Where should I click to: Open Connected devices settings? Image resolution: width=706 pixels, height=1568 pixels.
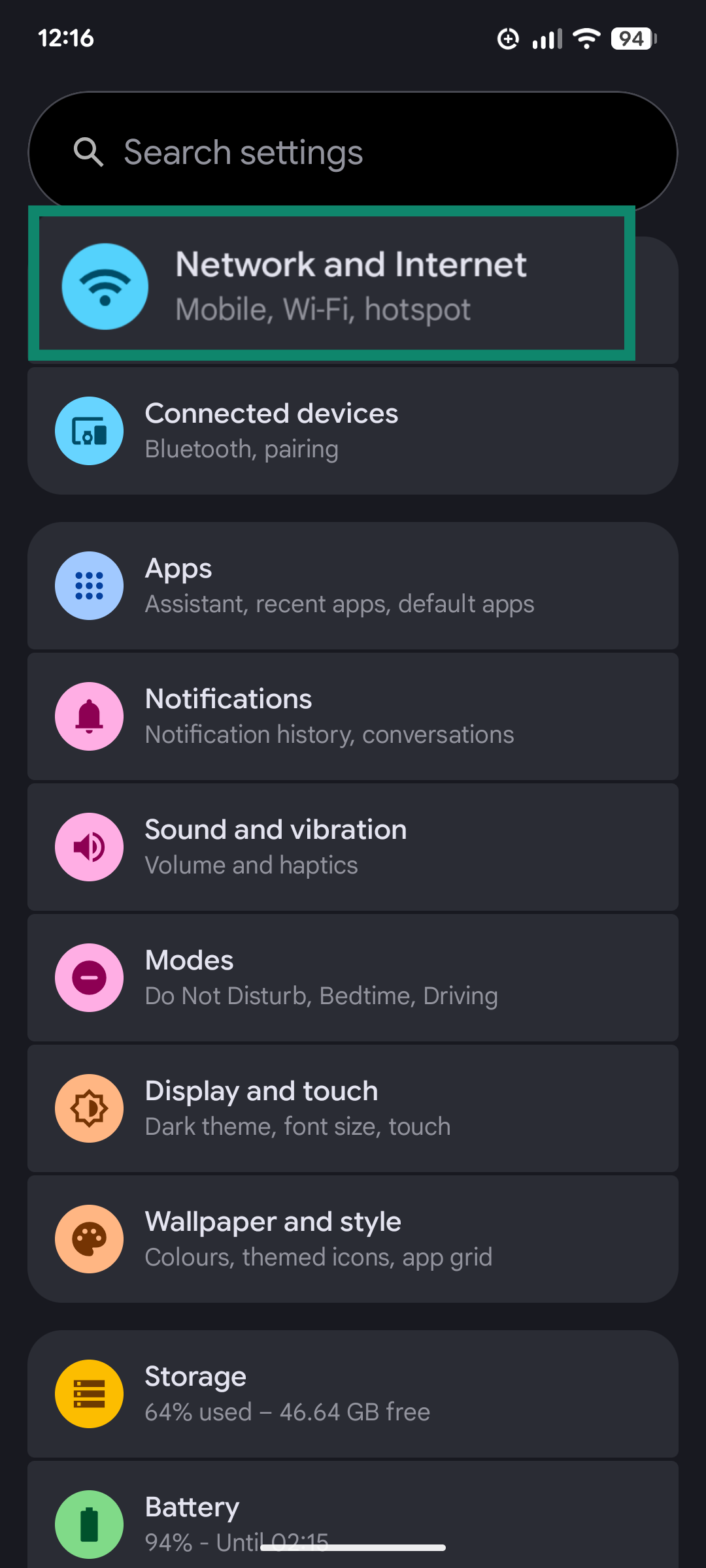coord(353,429)
